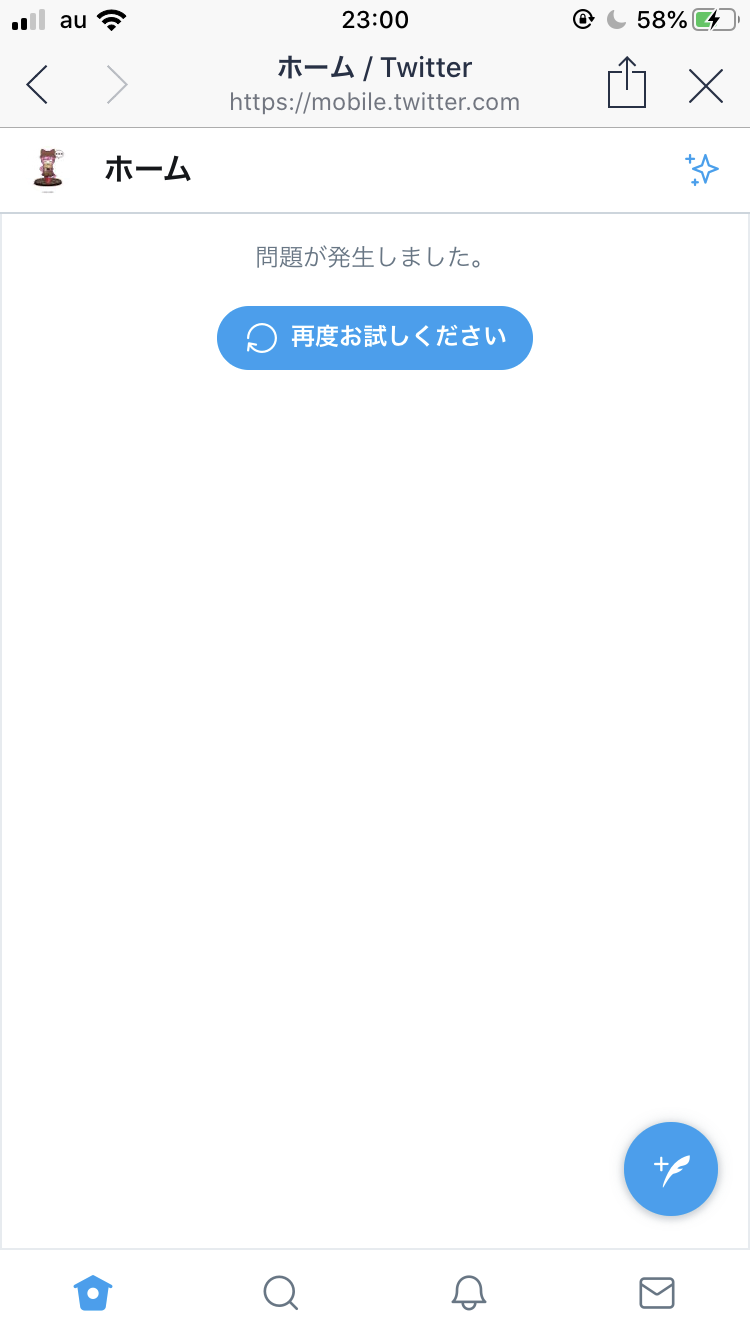This screenshot has width=750, height=1334.
Task: Close the in-app browser
Action: 706,87
